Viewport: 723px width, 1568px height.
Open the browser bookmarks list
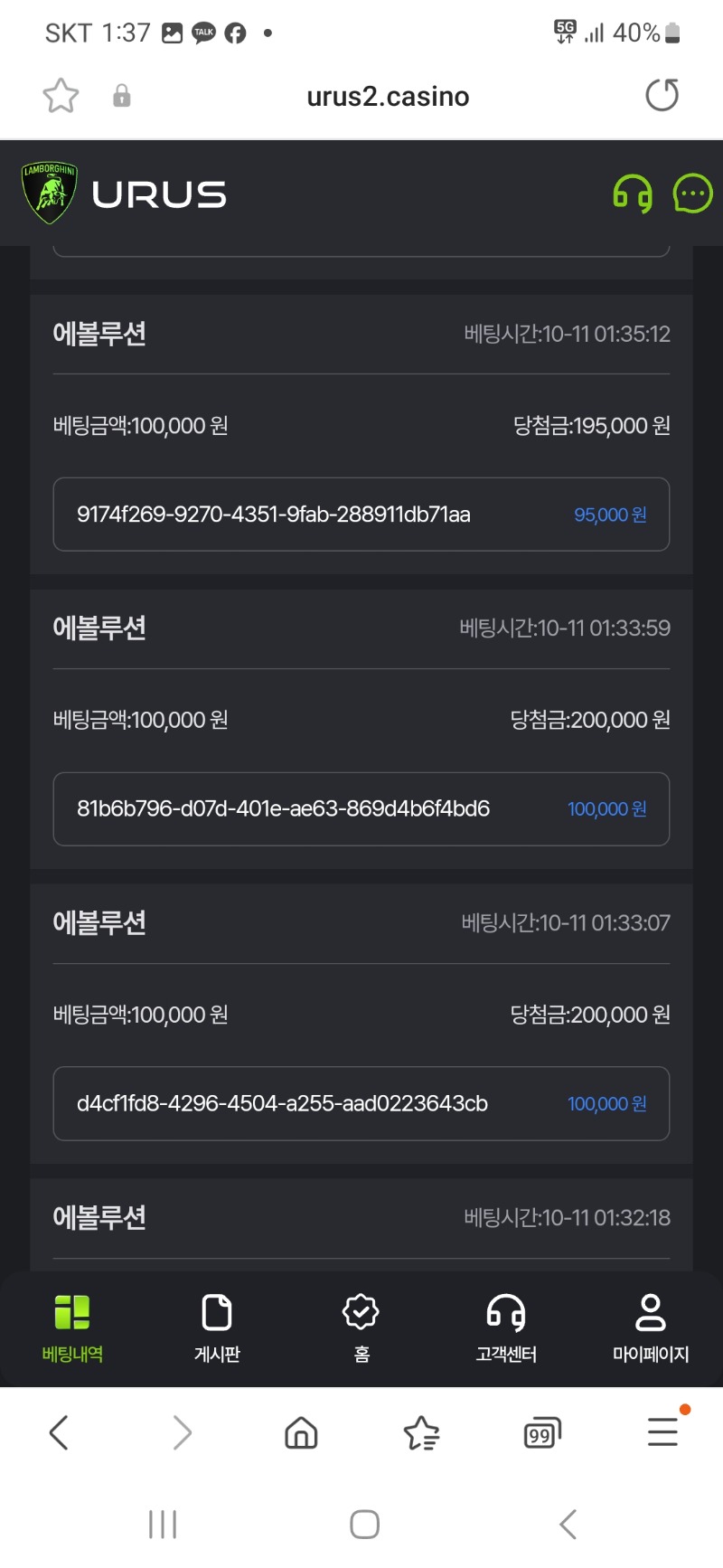coord(421,1432)
